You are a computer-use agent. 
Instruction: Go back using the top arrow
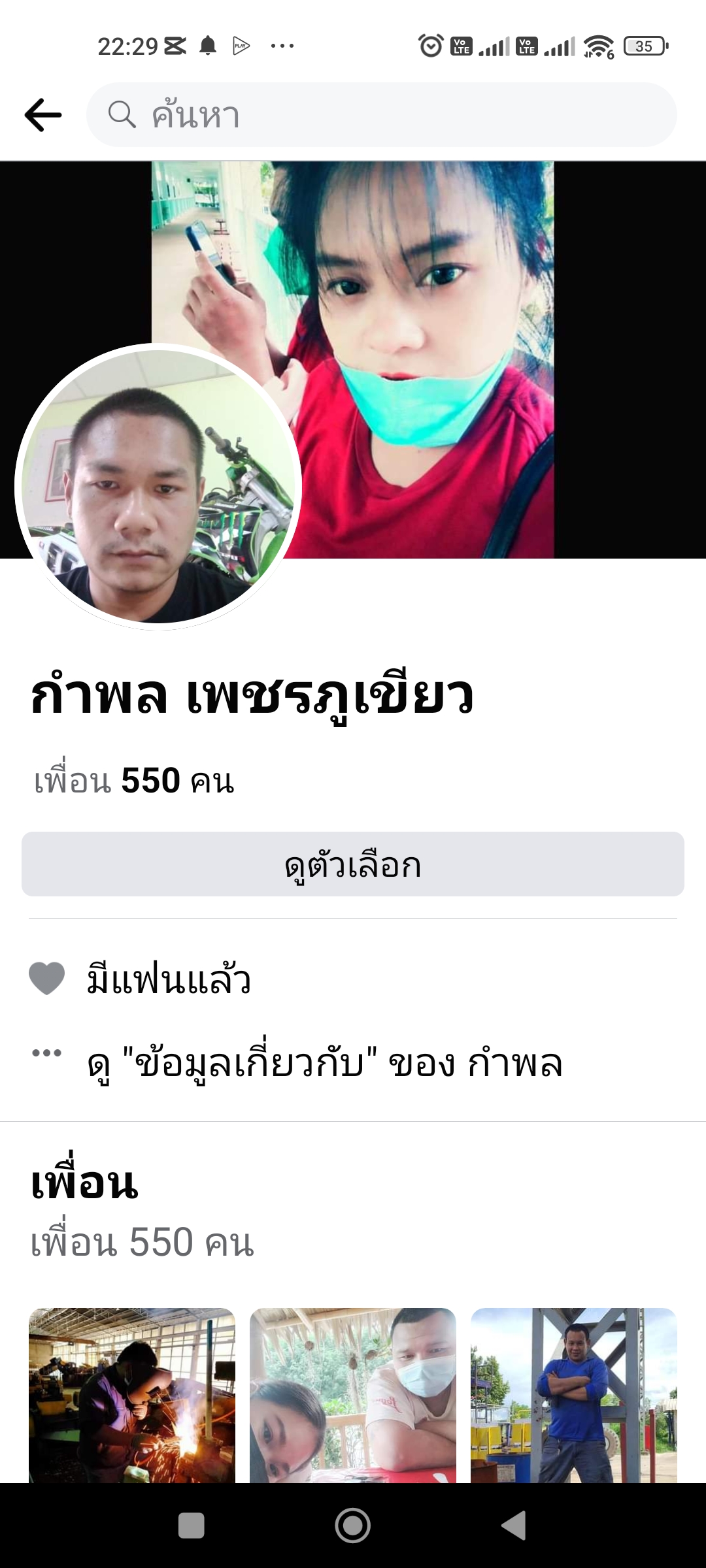(43, 115)
